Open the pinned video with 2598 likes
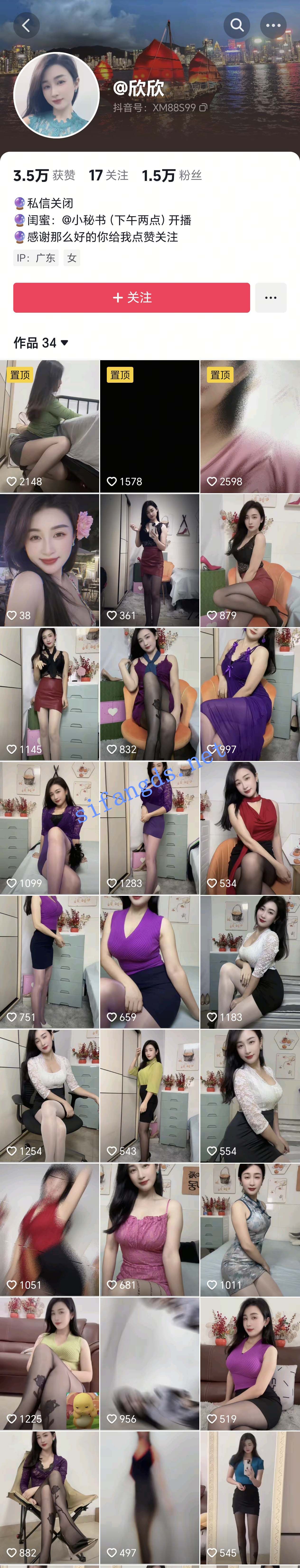The height and width of the screenshot is (1568, 300). [x=250, y=426]
